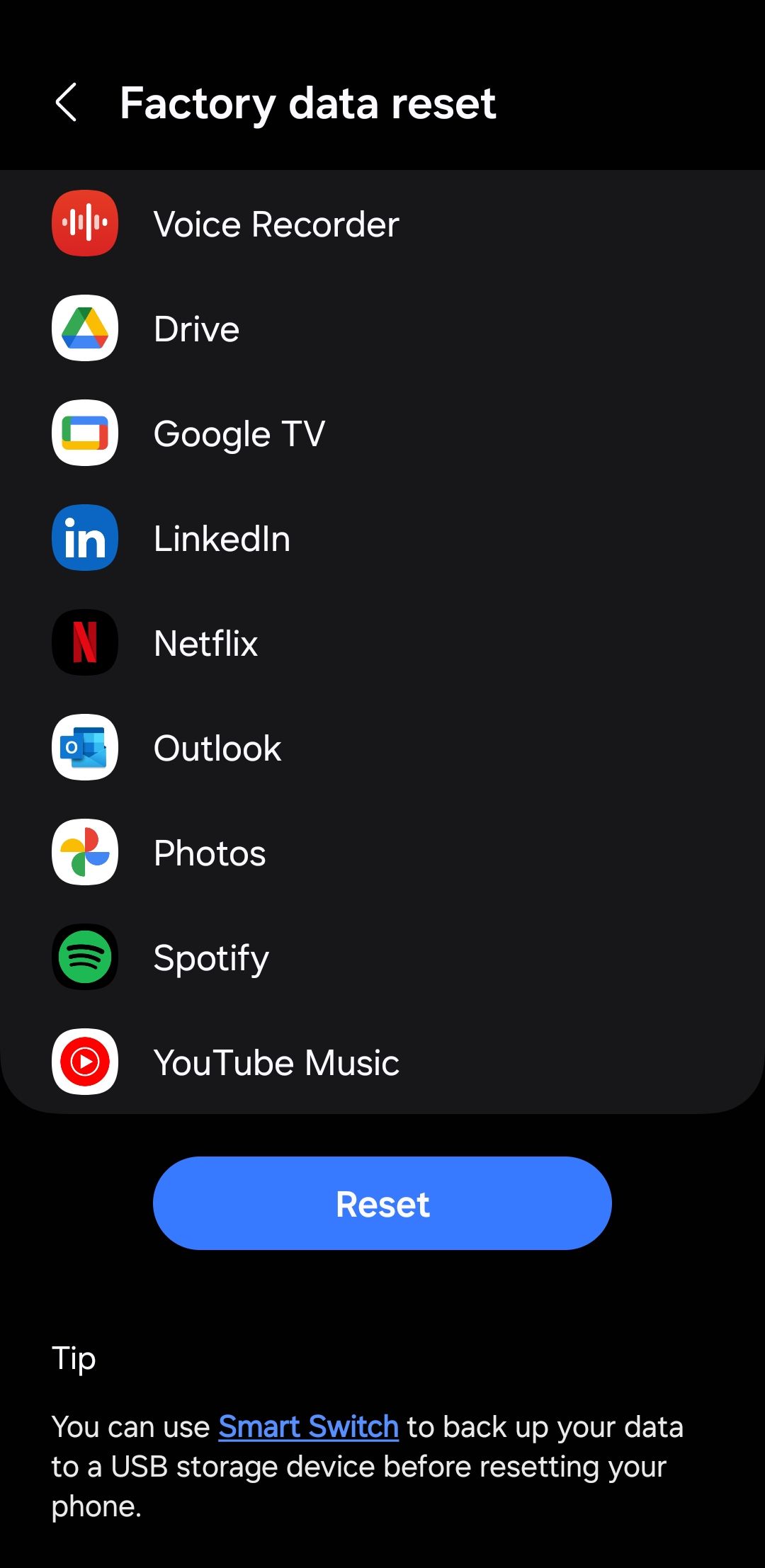Select the Spotify list entry
Screen dimensions: 765x1568
pyautogui.click(x=210, y=957)
